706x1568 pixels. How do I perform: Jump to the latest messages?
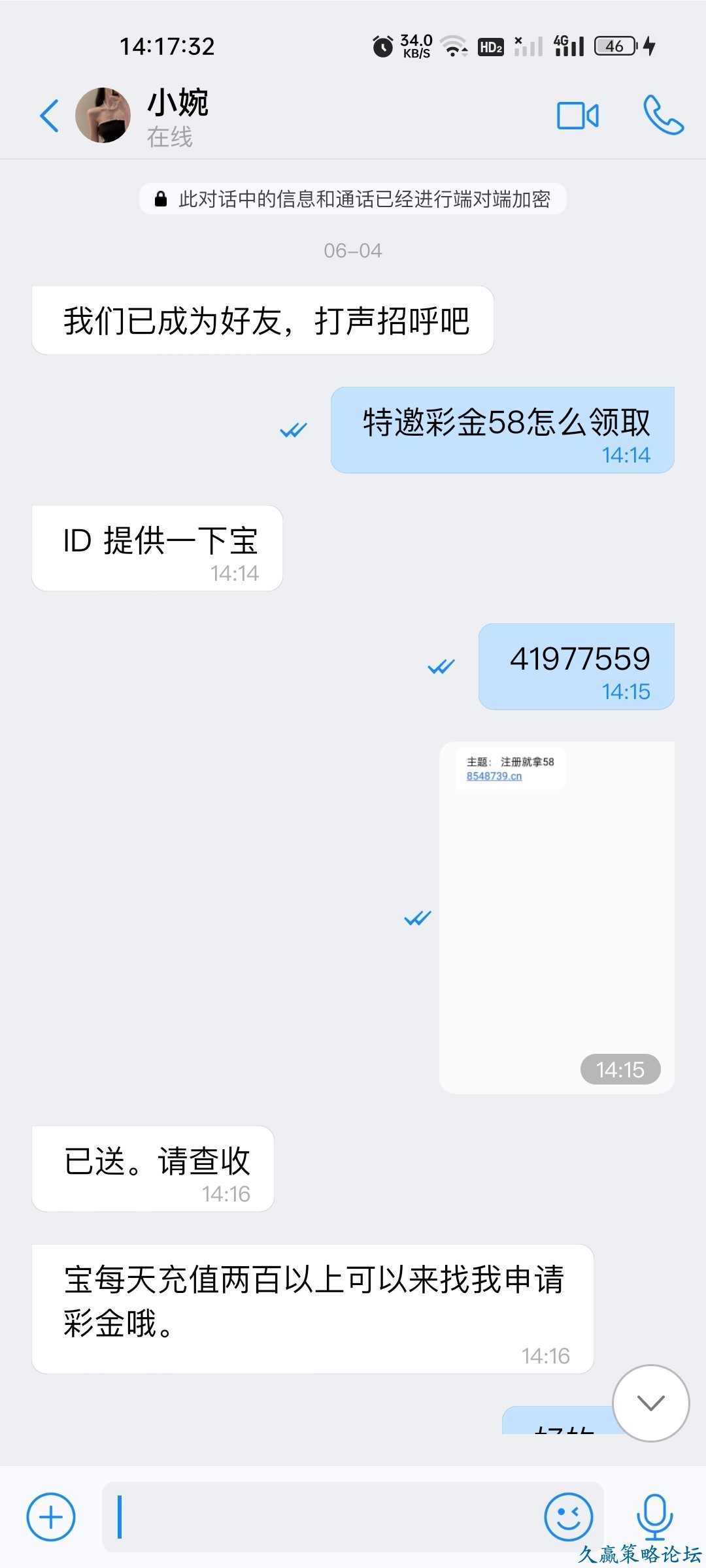[650, 1403]
